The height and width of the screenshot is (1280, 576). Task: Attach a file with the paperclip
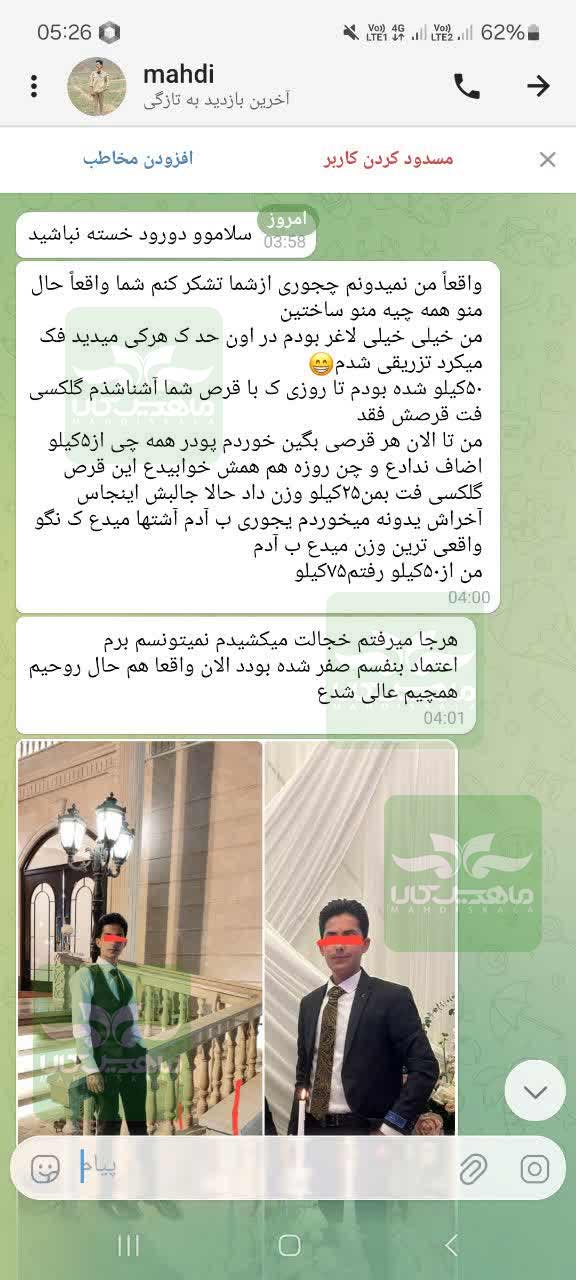pyautogui.click(x=471, y=1168)
